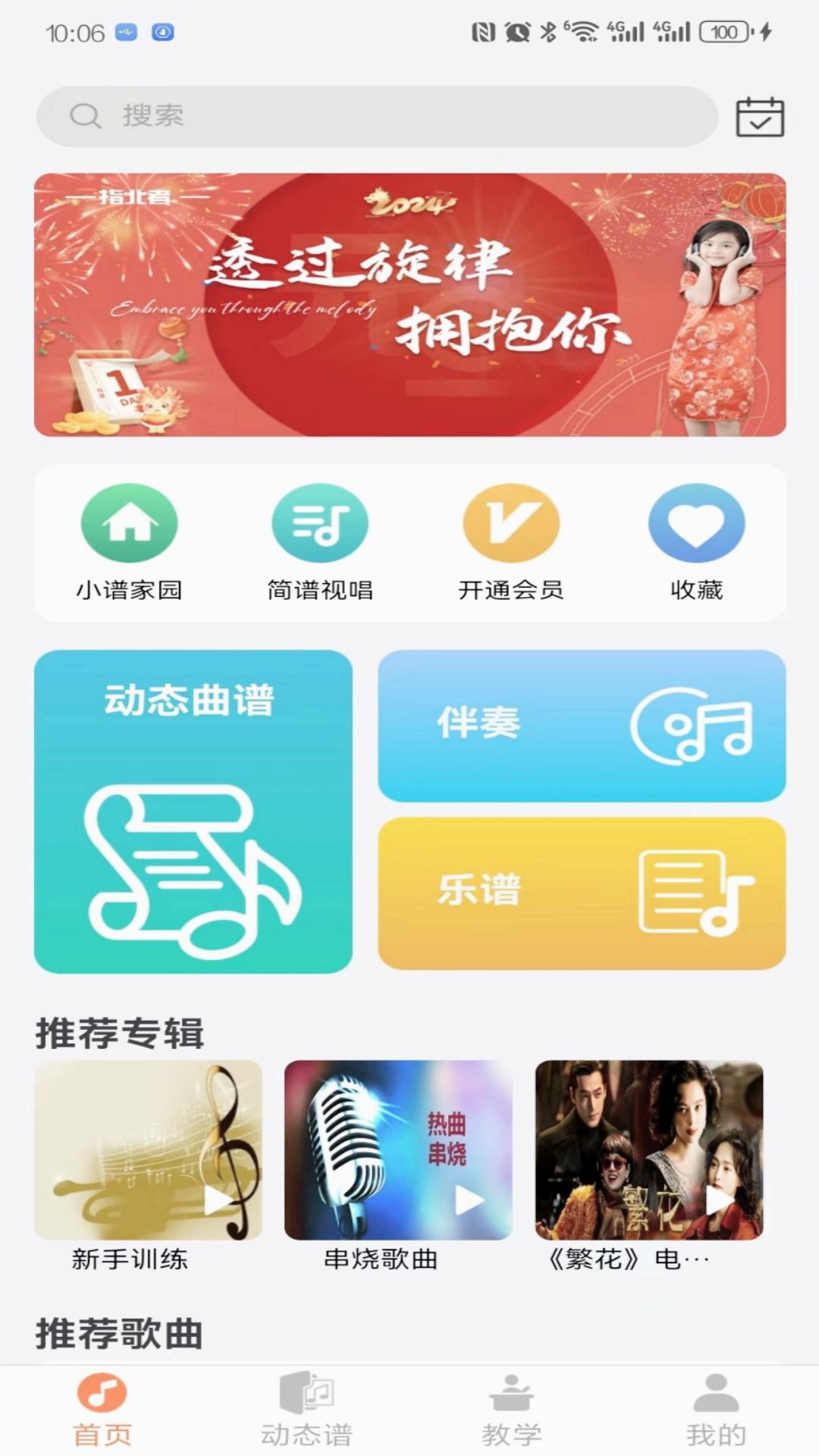819x1456 pixels.
Task: Open the 《繁花》 album
Action: coord(649,1150)
